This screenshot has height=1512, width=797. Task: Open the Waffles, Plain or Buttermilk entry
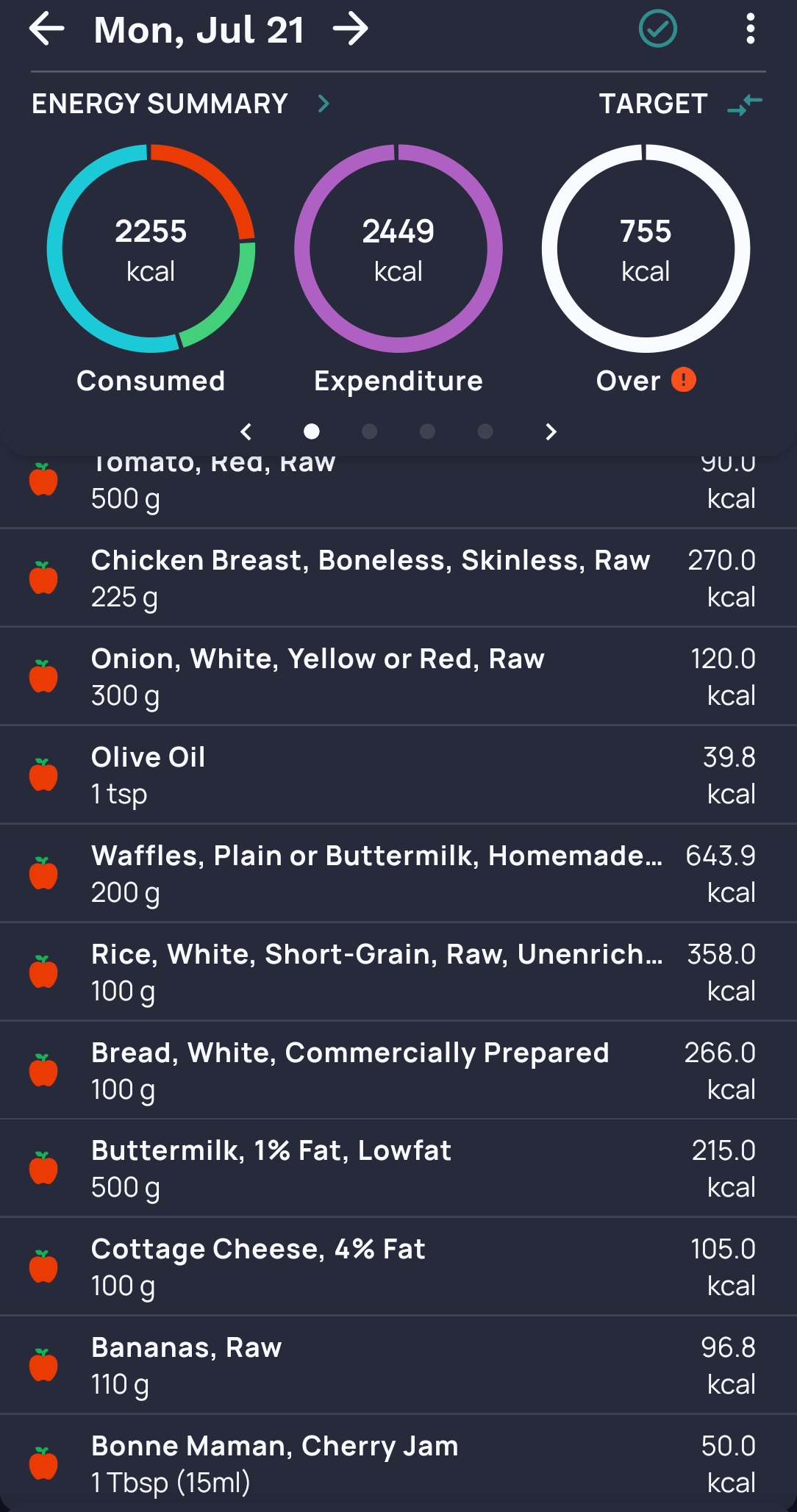point(398,874)
